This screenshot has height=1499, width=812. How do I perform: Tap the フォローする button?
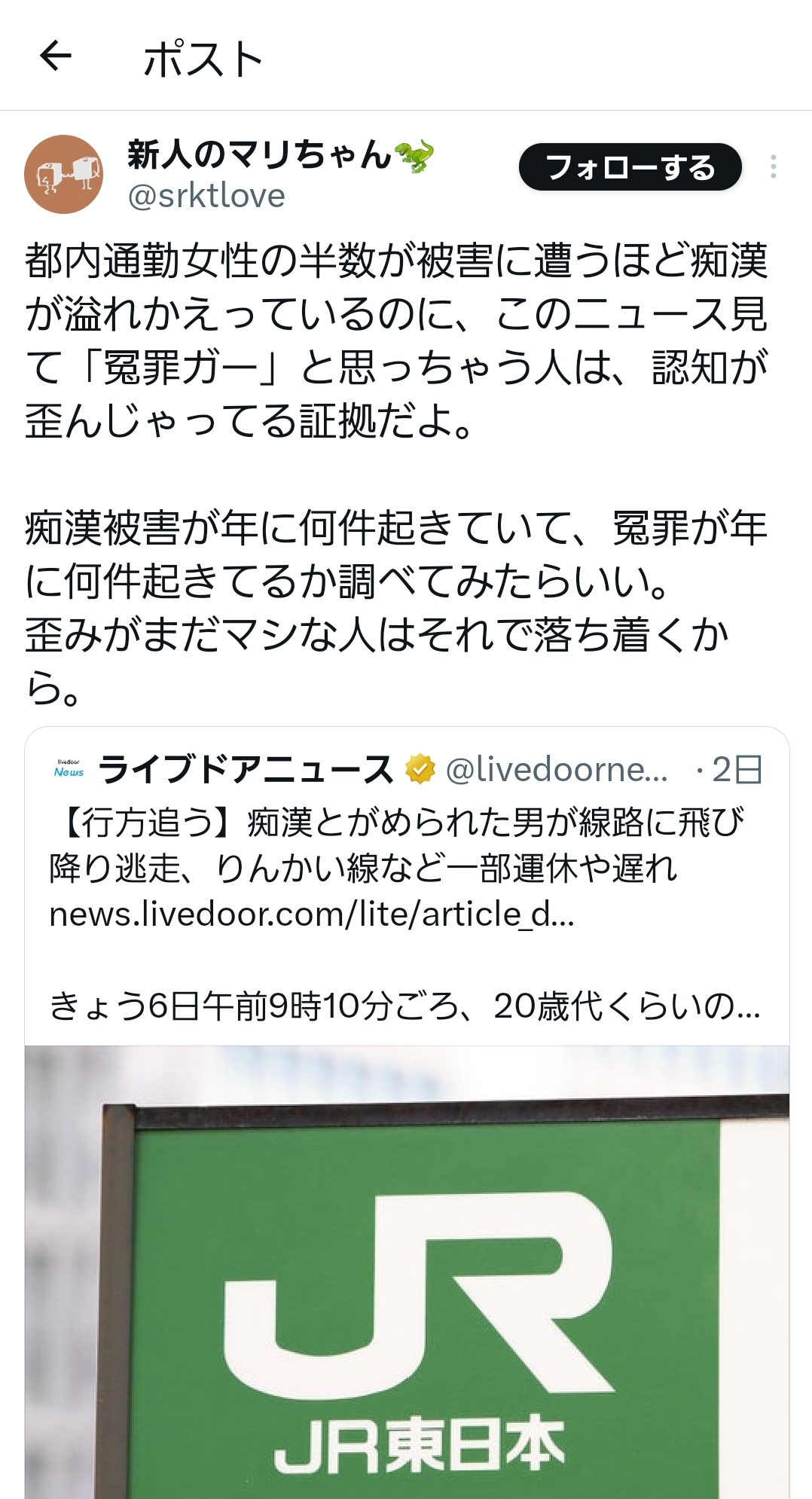pos(630,167)
